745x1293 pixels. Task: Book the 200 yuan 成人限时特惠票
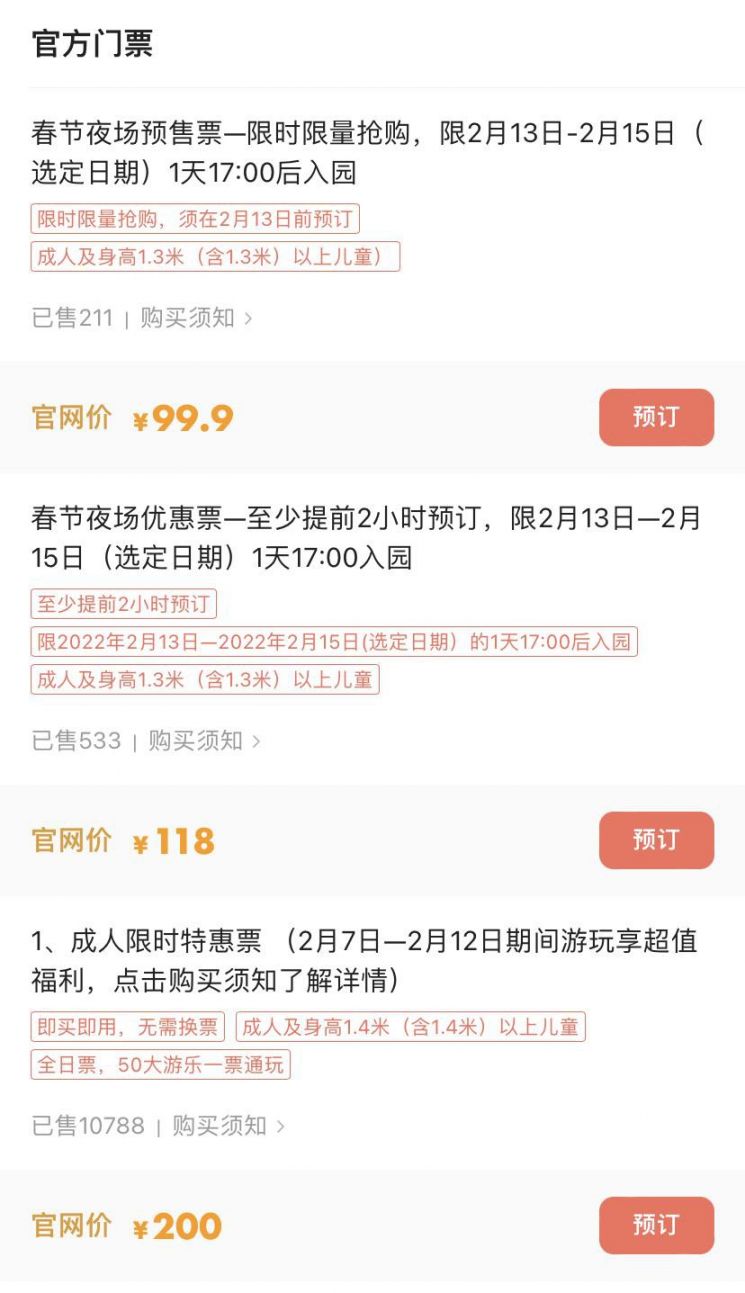click(656, 1225)
